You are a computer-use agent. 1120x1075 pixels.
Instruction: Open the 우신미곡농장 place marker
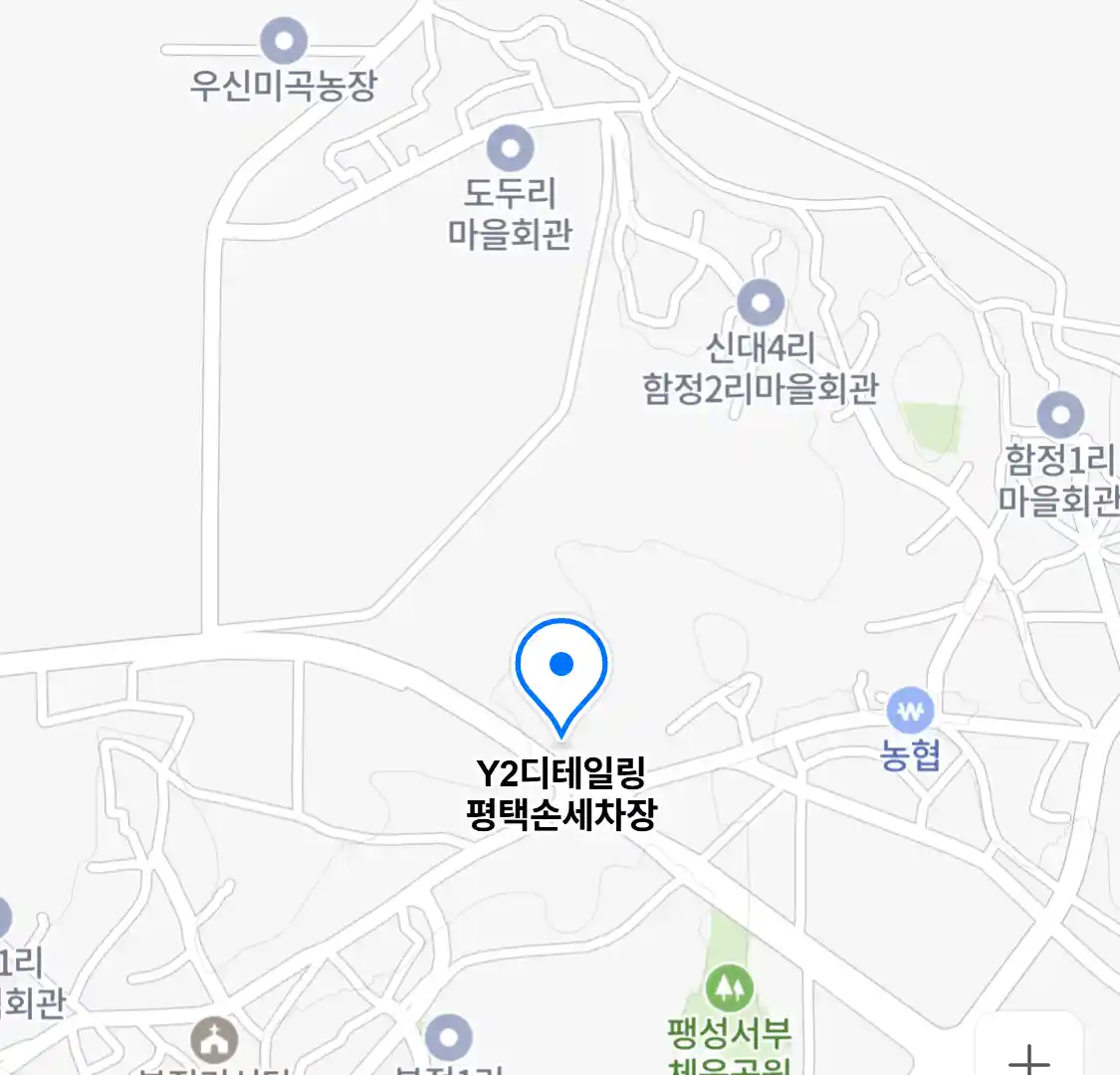284,42
